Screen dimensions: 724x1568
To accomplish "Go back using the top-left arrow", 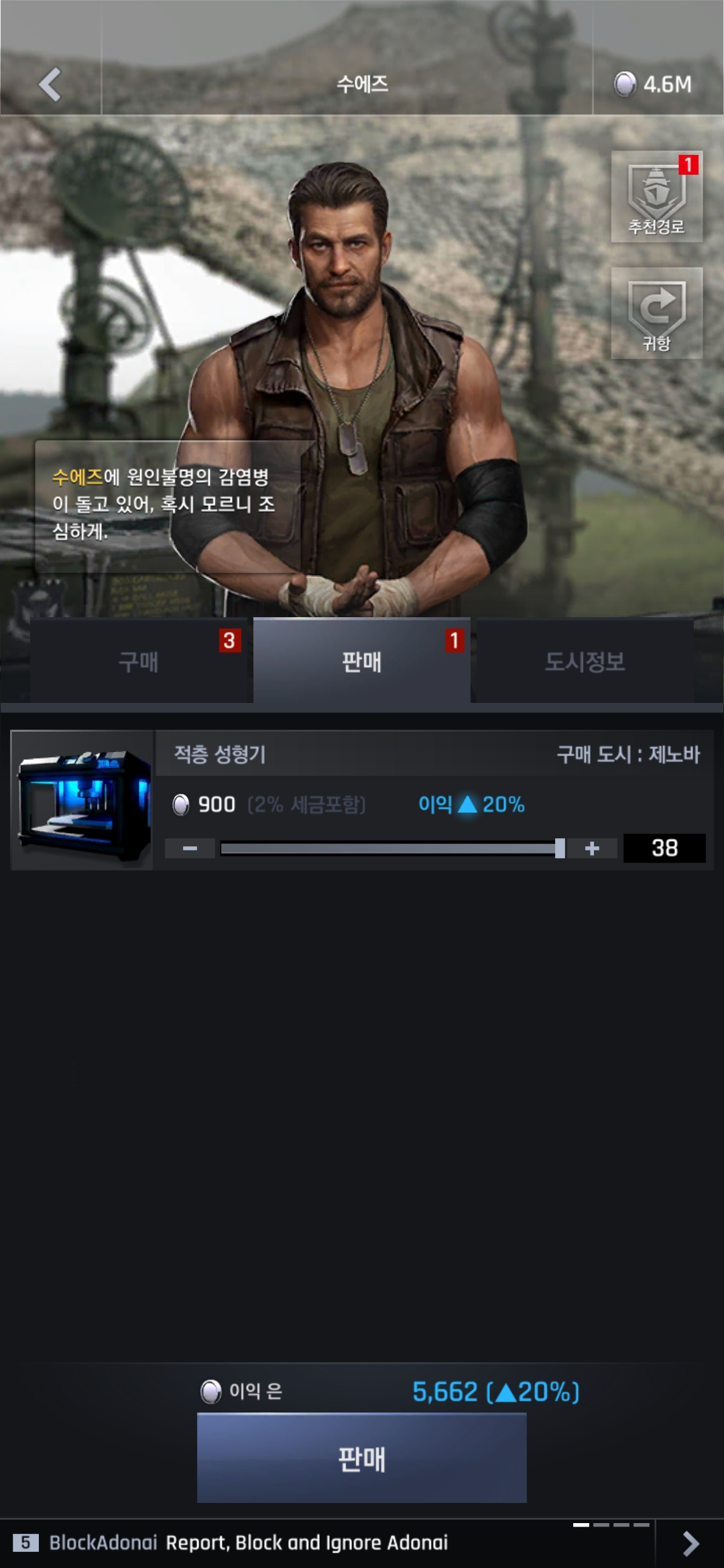I will 50,84.
